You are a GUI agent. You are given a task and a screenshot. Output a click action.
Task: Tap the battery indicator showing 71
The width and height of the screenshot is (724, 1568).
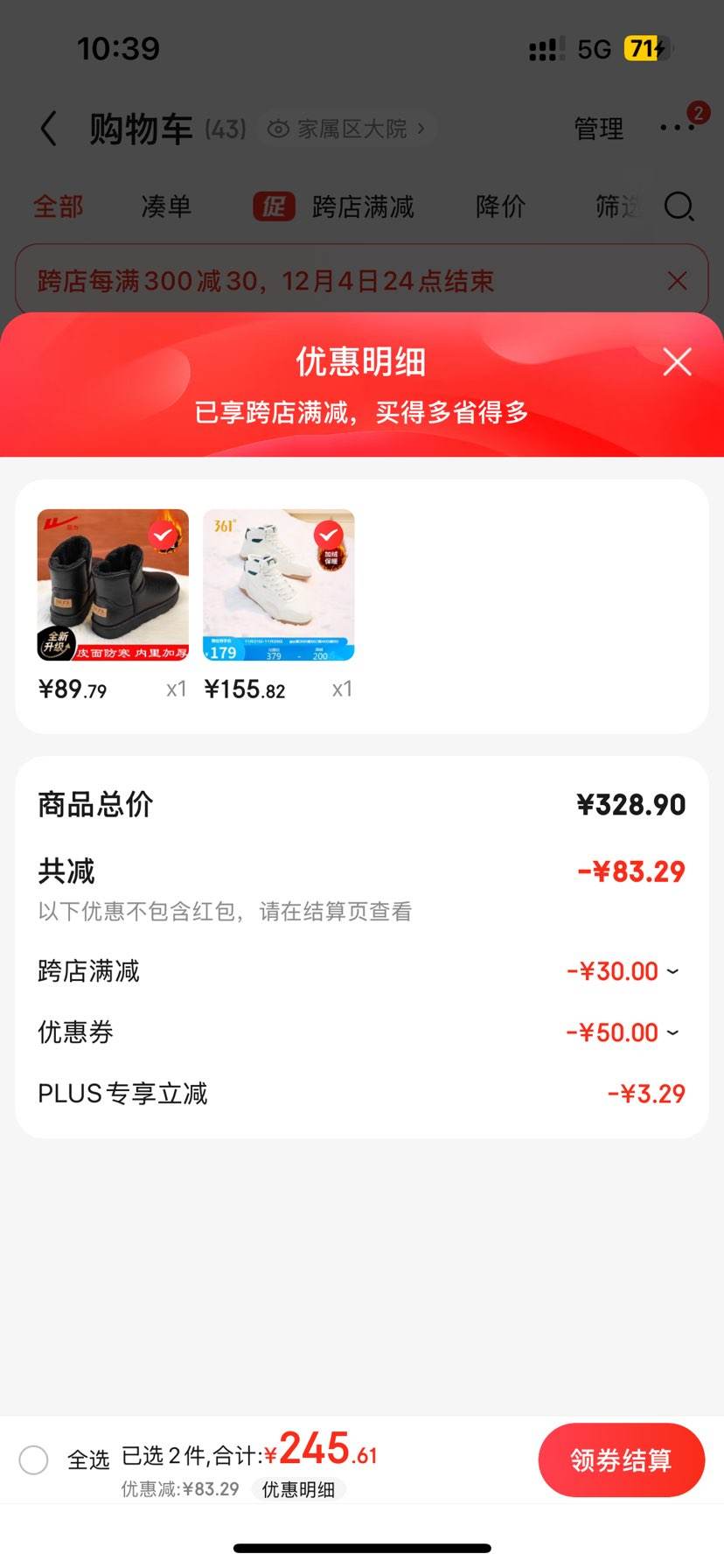click(644, 50)
